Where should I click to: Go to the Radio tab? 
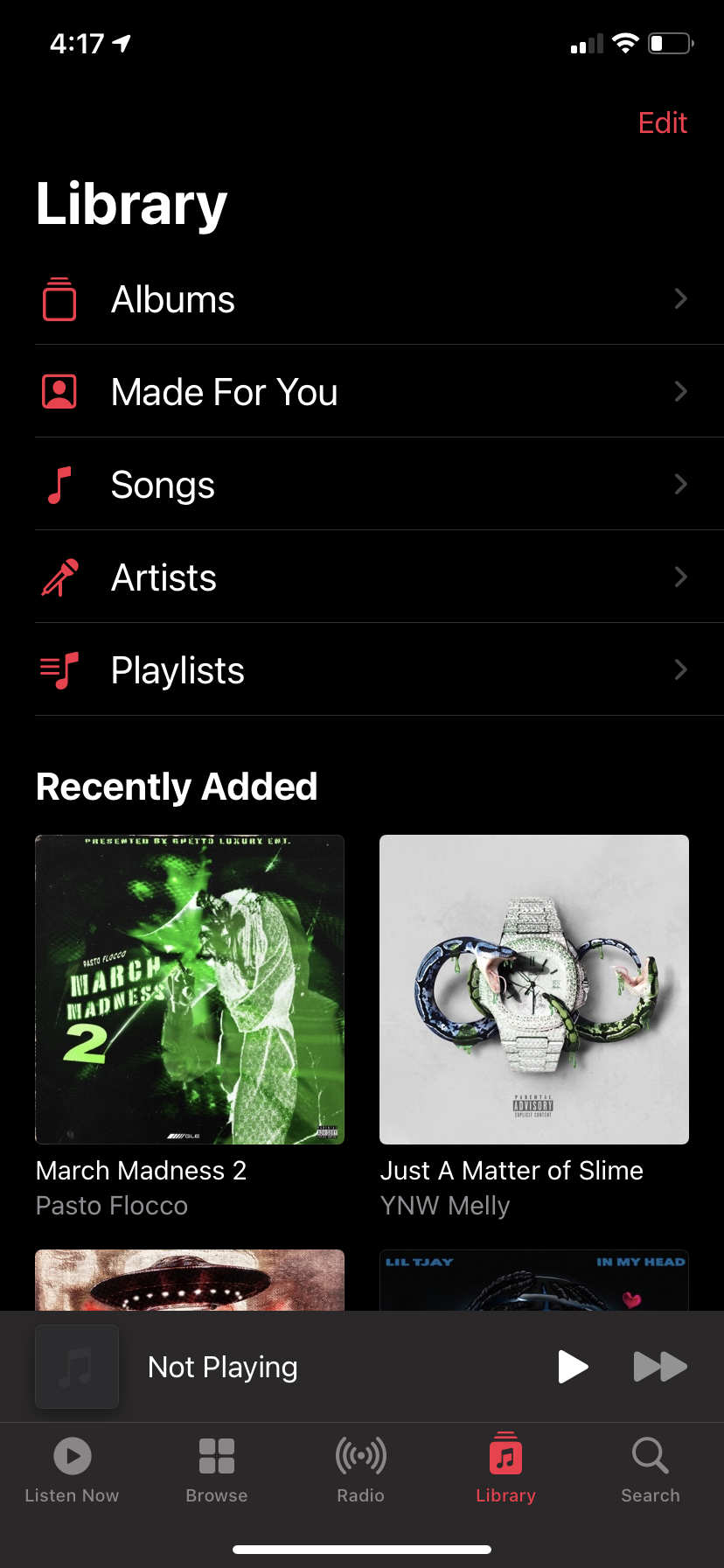361,1470
